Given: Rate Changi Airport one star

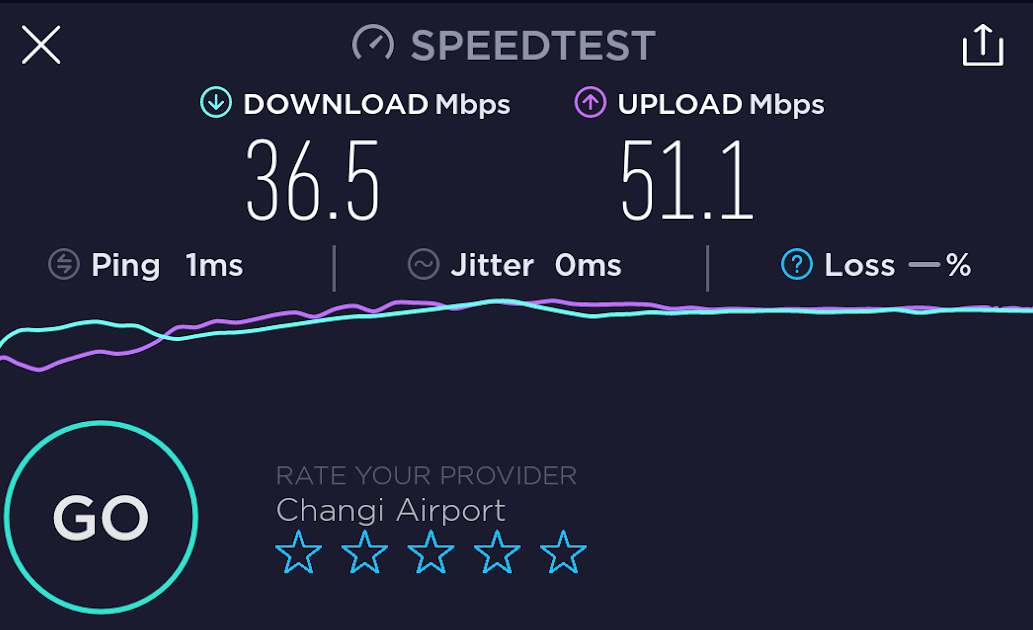Looking at the screenshot, I should (x=299, y=553).
